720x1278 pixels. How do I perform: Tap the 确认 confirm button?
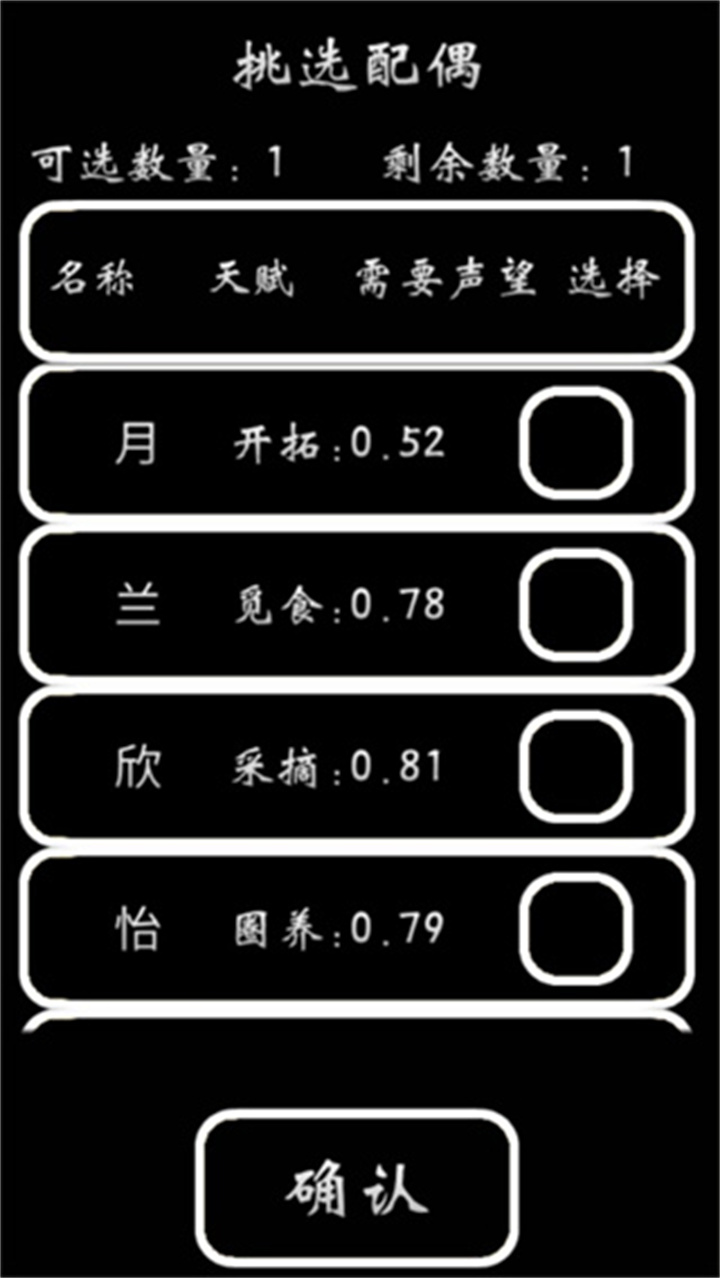(x=360, y=1185)
